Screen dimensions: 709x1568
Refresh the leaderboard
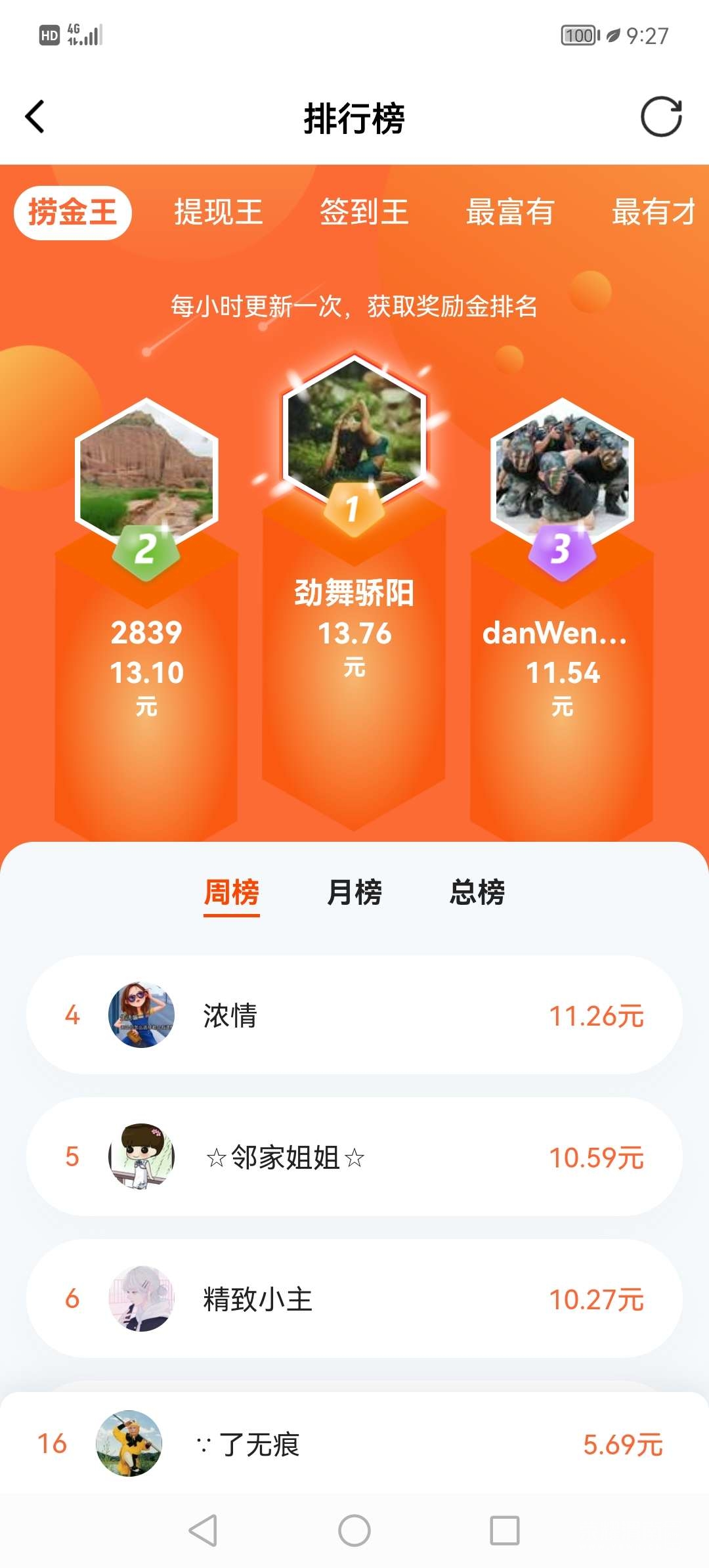point(660,117)
